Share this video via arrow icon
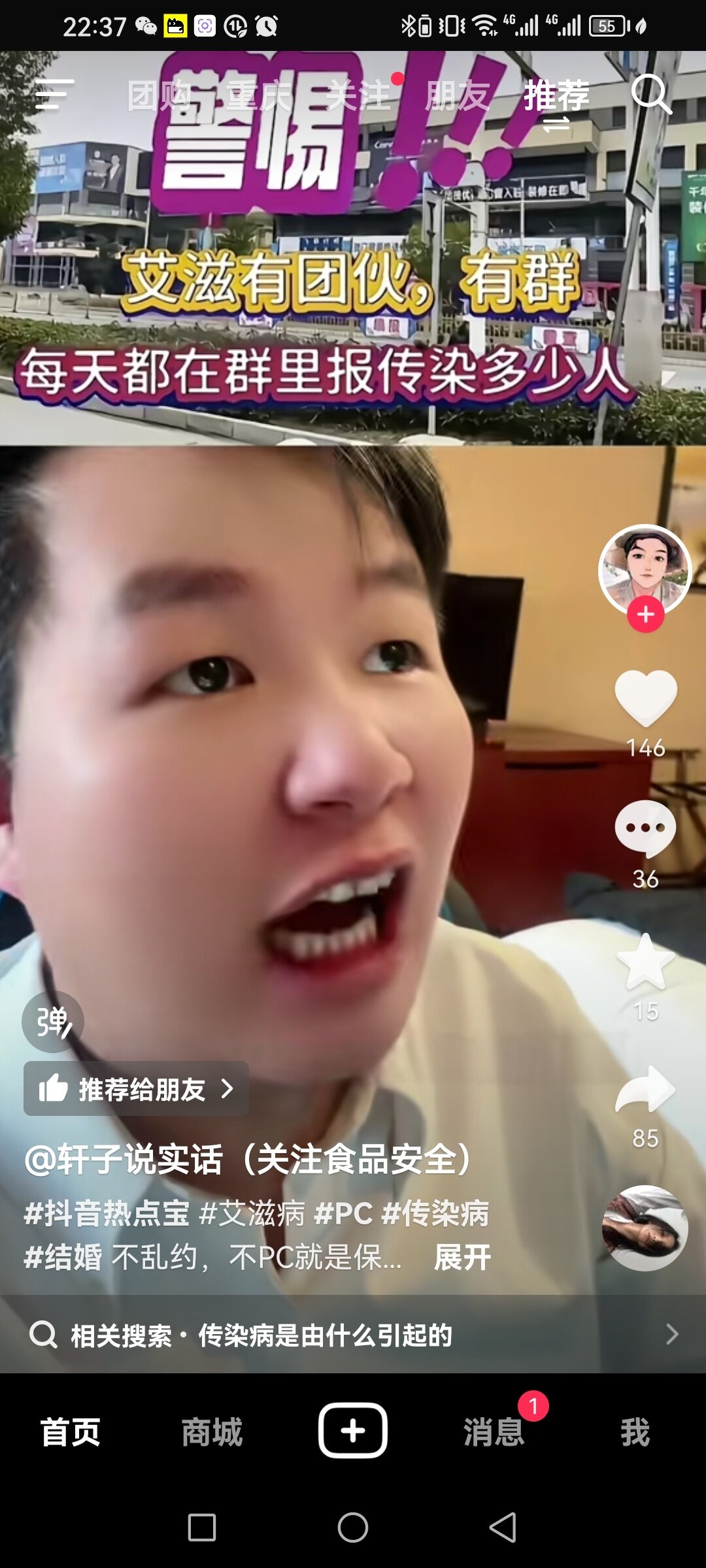 pos(646,1090)
